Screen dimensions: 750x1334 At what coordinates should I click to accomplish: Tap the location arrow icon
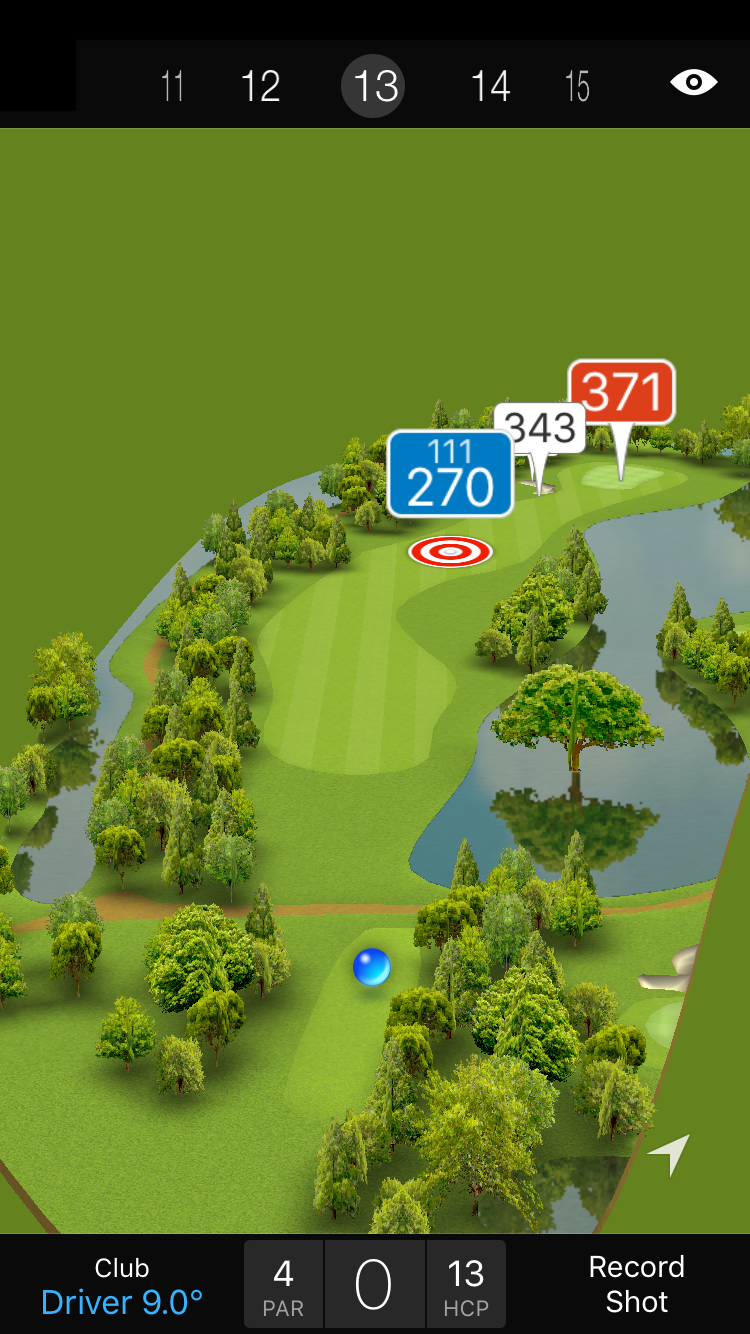[x=670, y=1154]
